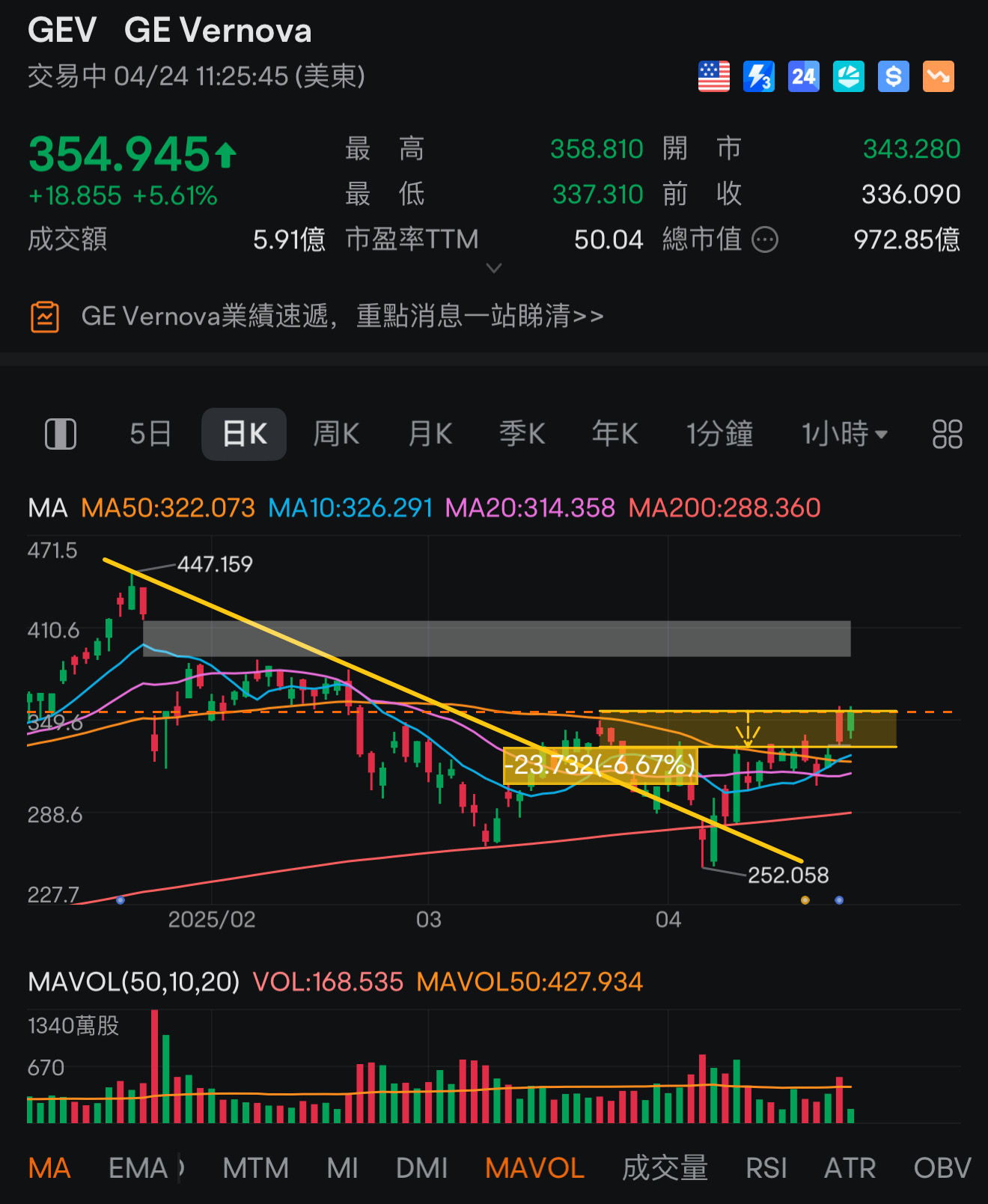Open the 1小時 interval dropdown
This screenshot has height=1204, width=988.
pyautogui.click(x=844, y=434)
